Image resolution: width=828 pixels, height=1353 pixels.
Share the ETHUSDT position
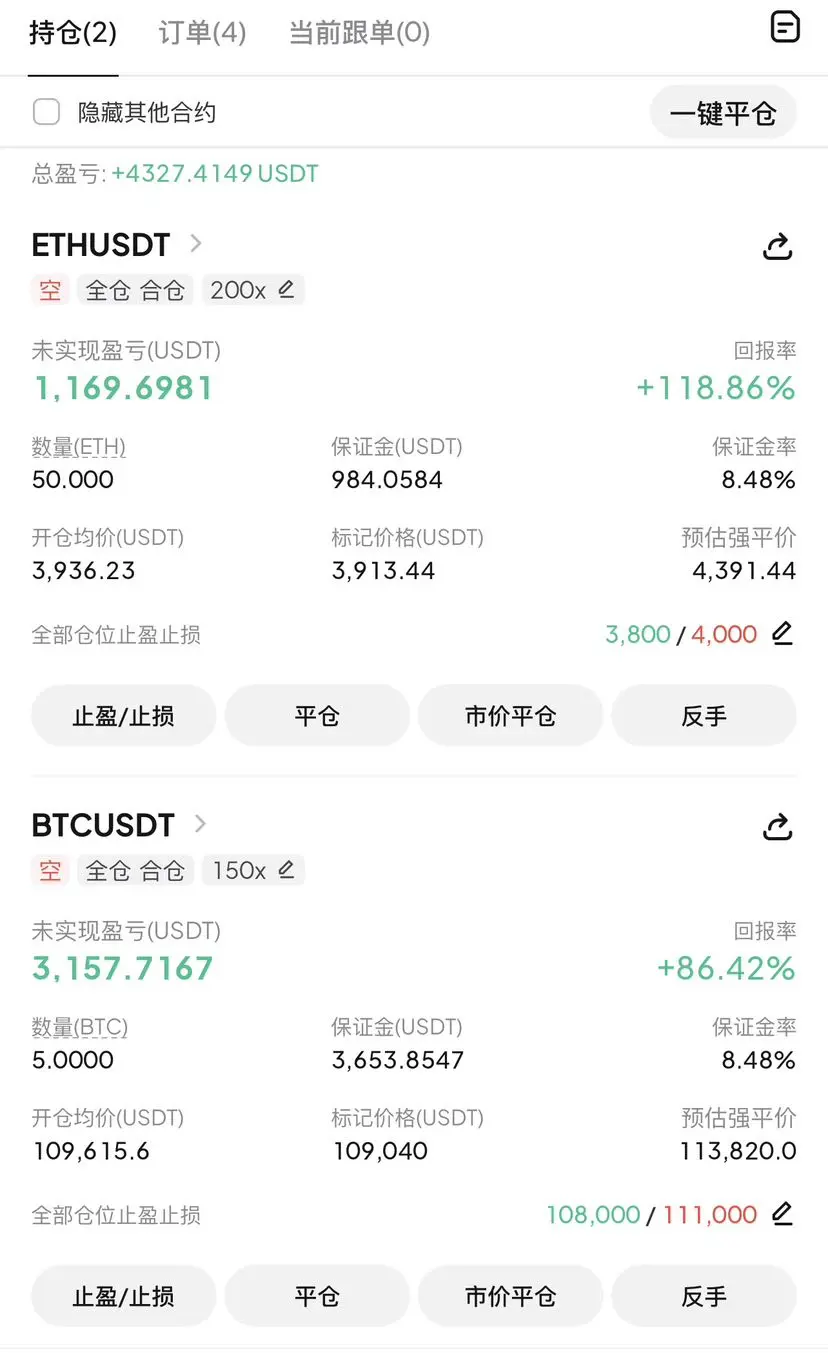[x=777, y=247]
